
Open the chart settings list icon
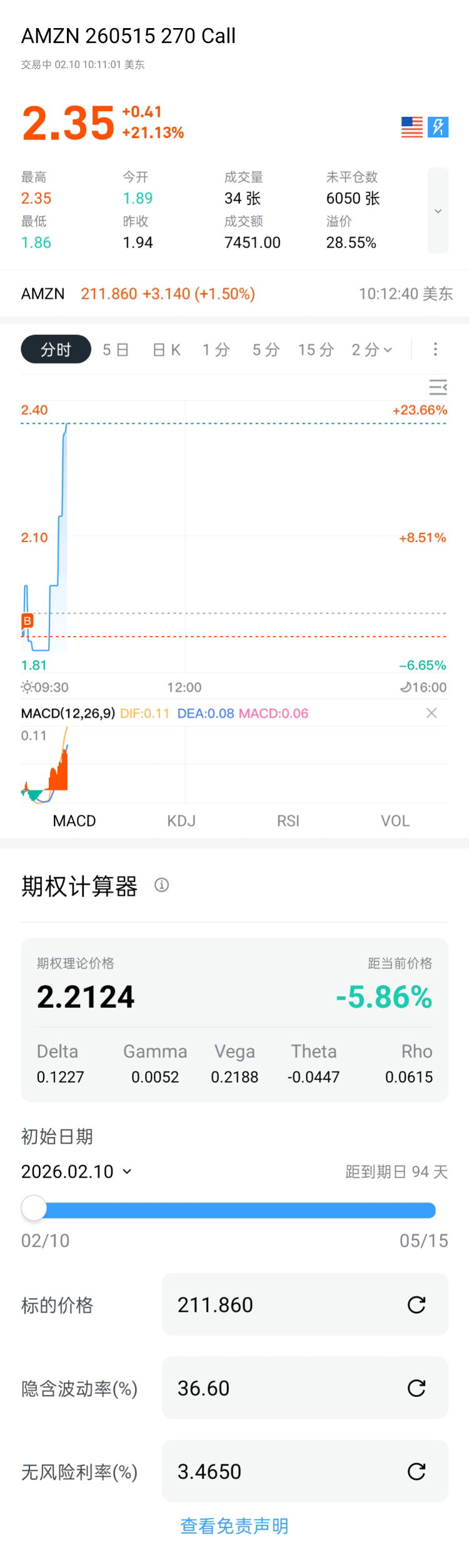438,387
